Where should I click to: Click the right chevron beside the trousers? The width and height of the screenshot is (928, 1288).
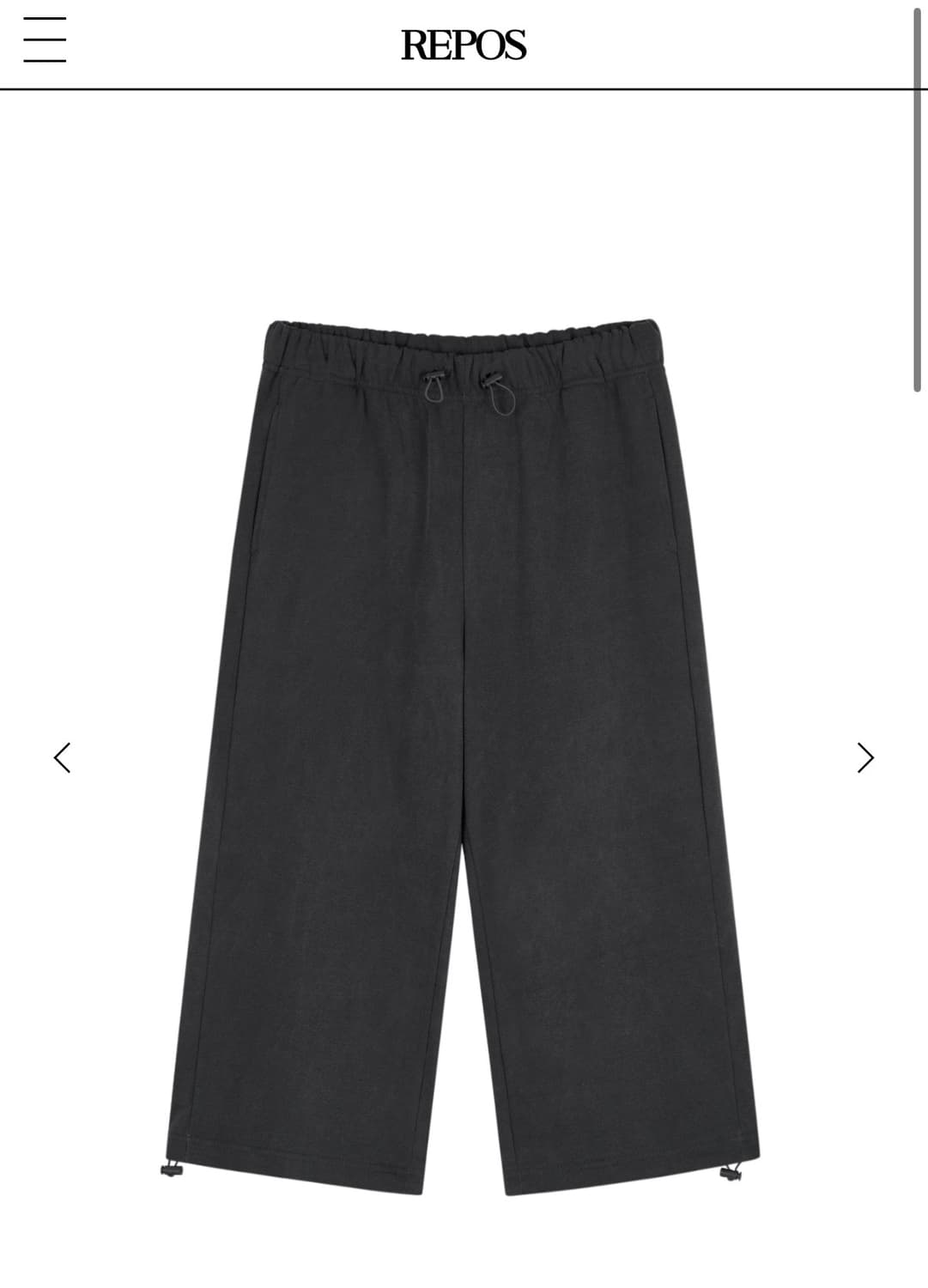coord(864,759)
